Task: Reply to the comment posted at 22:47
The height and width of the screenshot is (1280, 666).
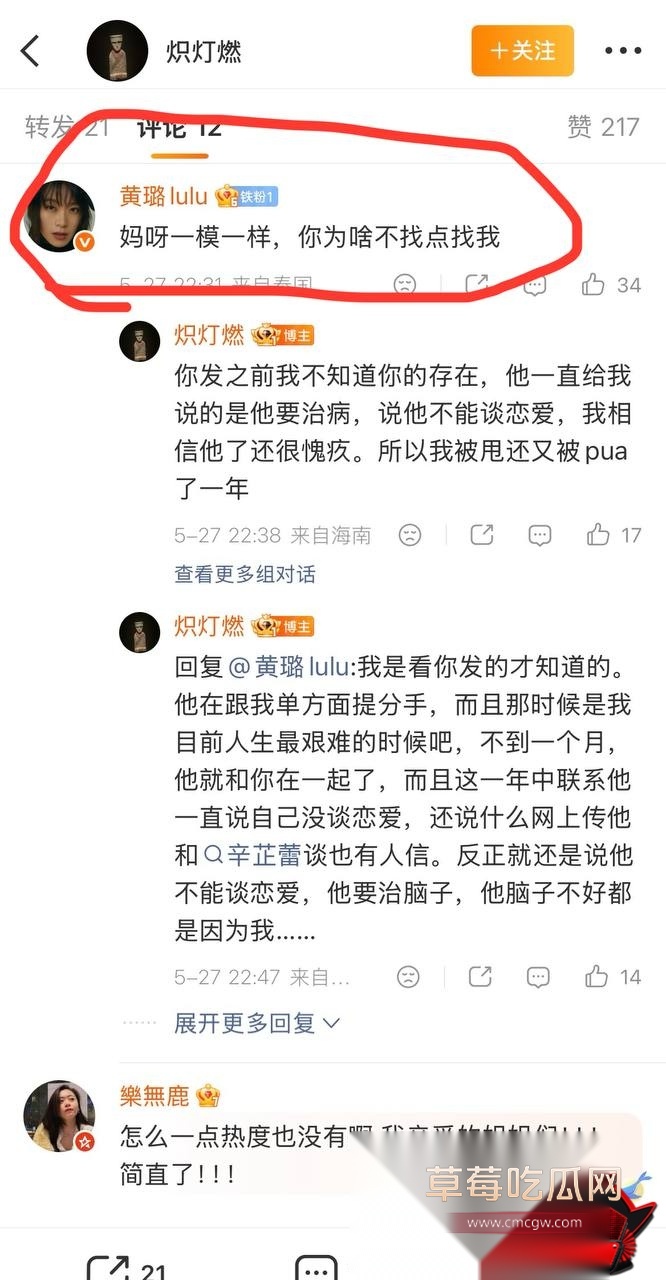Action: click(539, 976)
